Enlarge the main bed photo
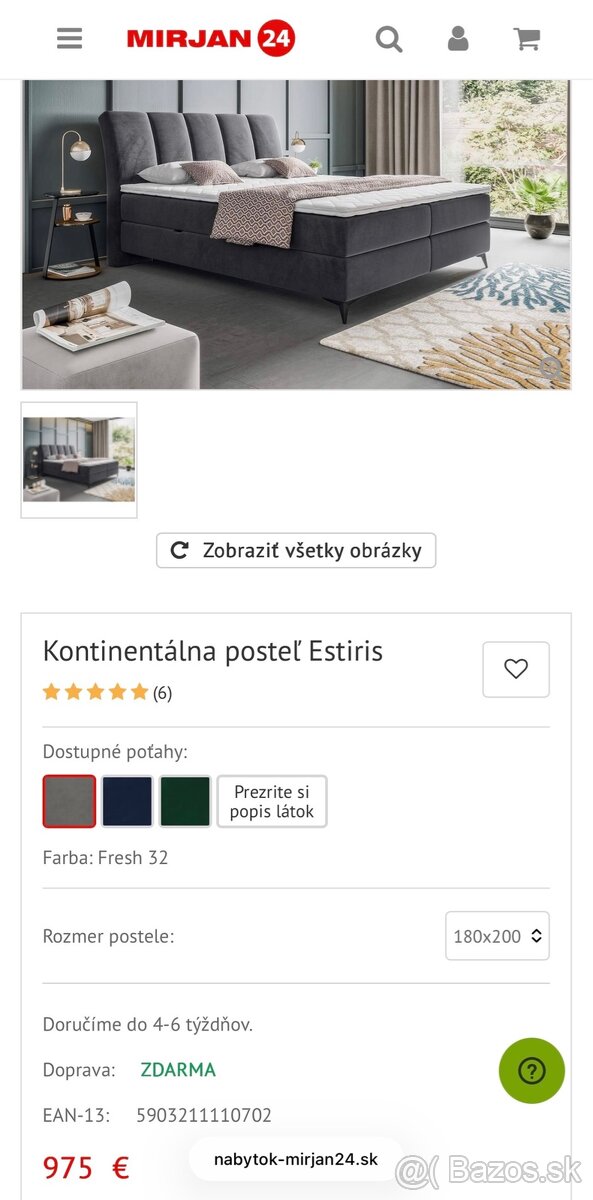This screenshot has height=1200, width=593. click(296, 234)
